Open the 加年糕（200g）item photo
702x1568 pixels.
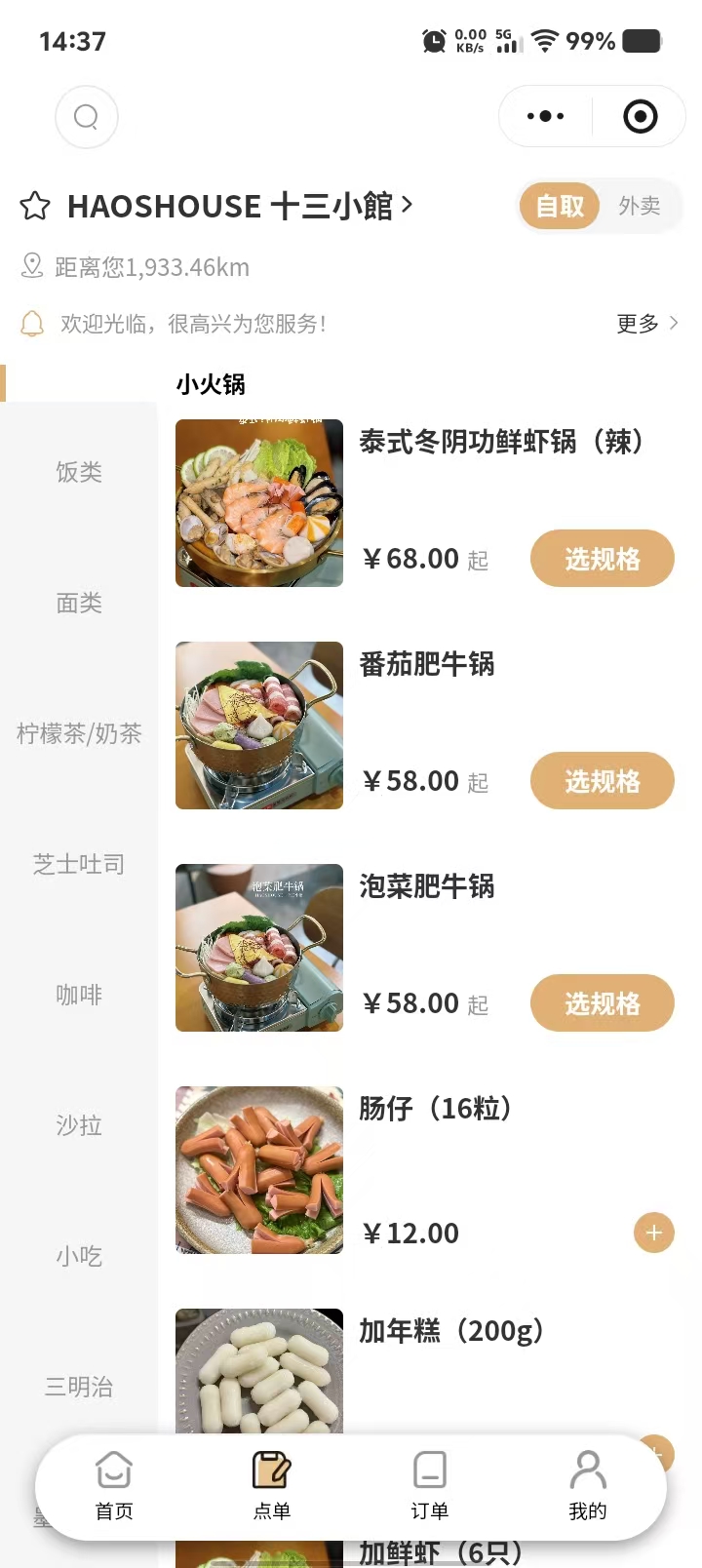point(259,1370)
